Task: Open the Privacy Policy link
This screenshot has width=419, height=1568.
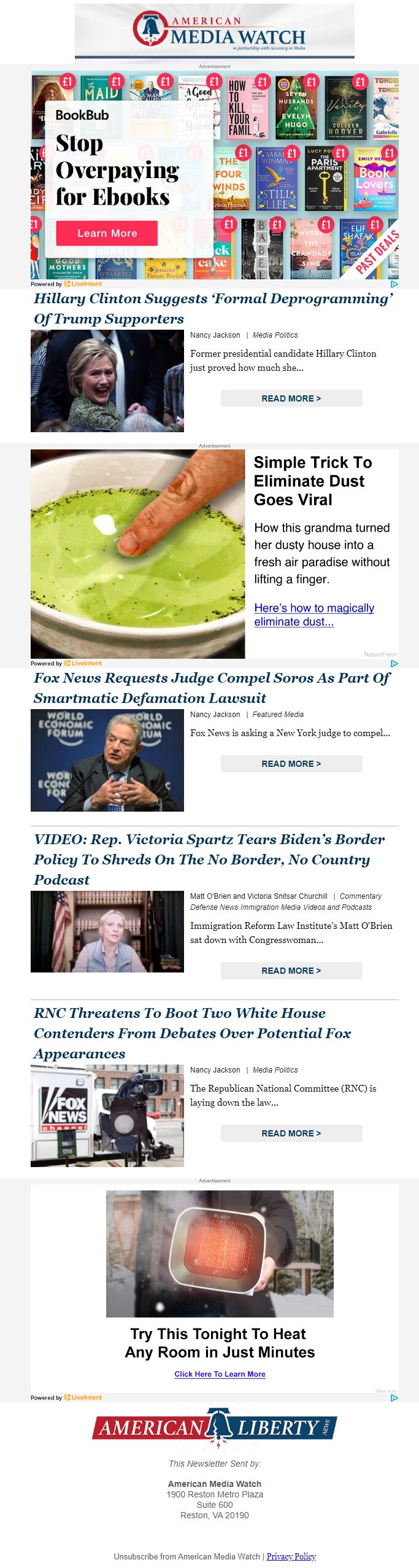Action: (291, 1556)
